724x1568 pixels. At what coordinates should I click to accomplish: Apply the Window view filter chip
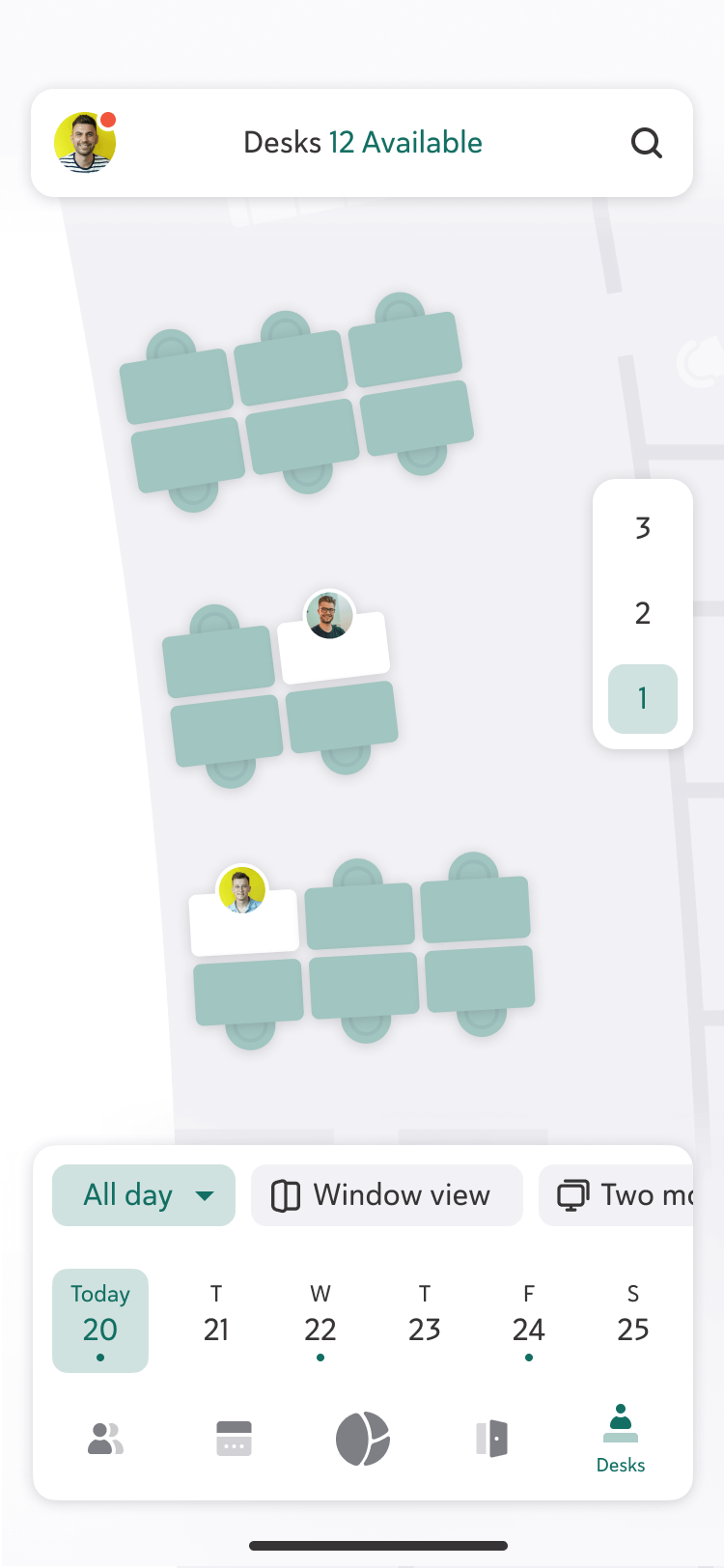(x=386, y=1195)
